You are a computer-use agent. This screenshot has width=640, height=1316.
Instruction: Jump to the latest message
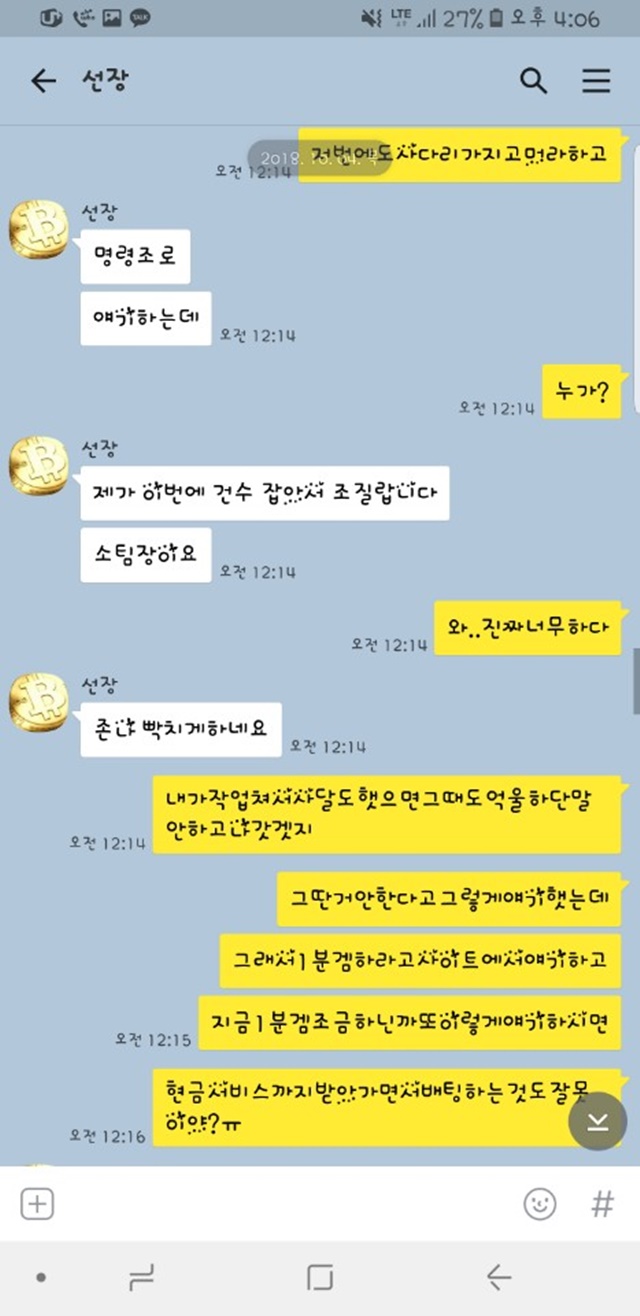pyautogui.click(x=597, y=1121)
